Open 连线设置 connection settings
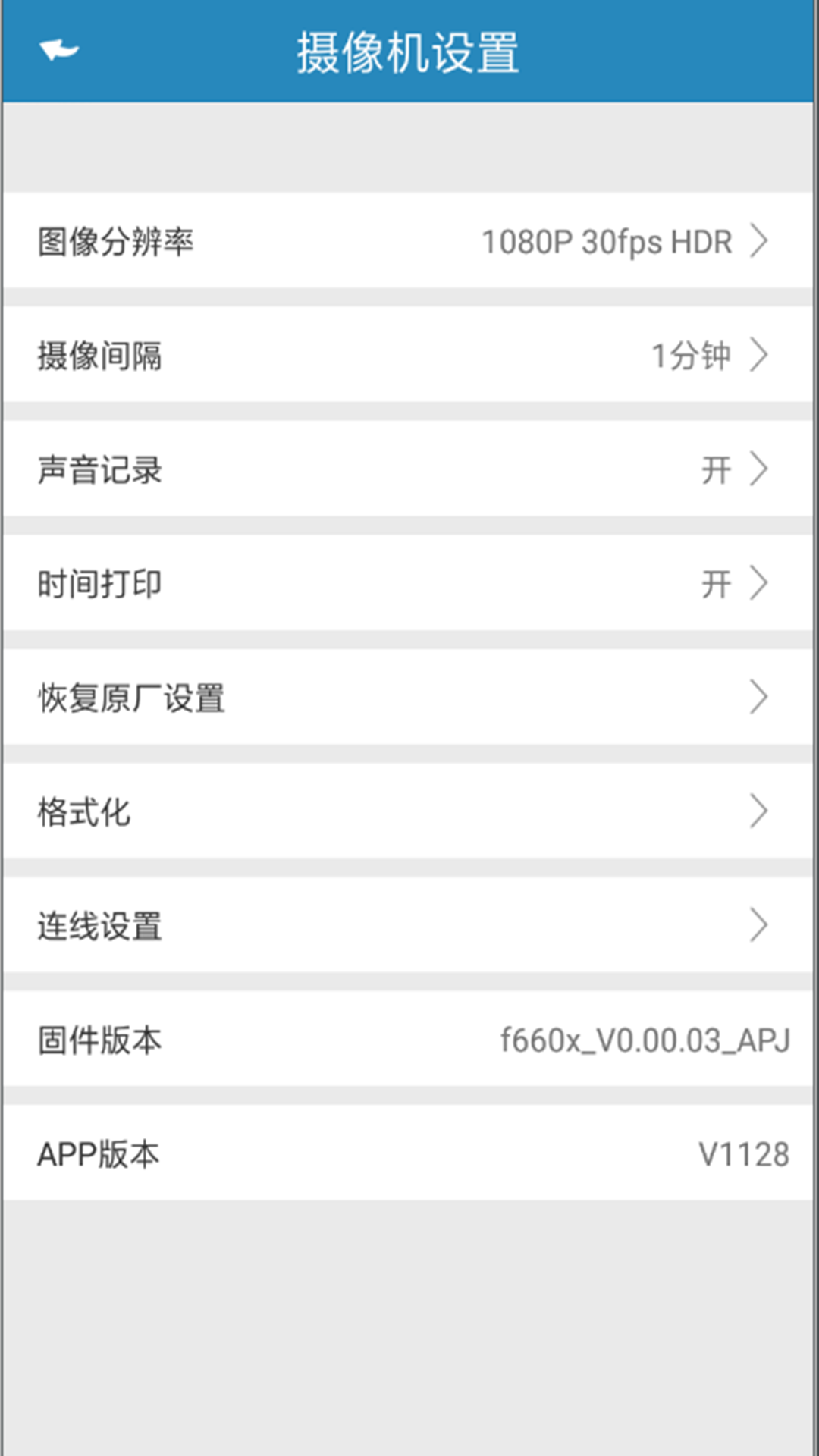The image size is (819, 1456). [x=408, y=925]
